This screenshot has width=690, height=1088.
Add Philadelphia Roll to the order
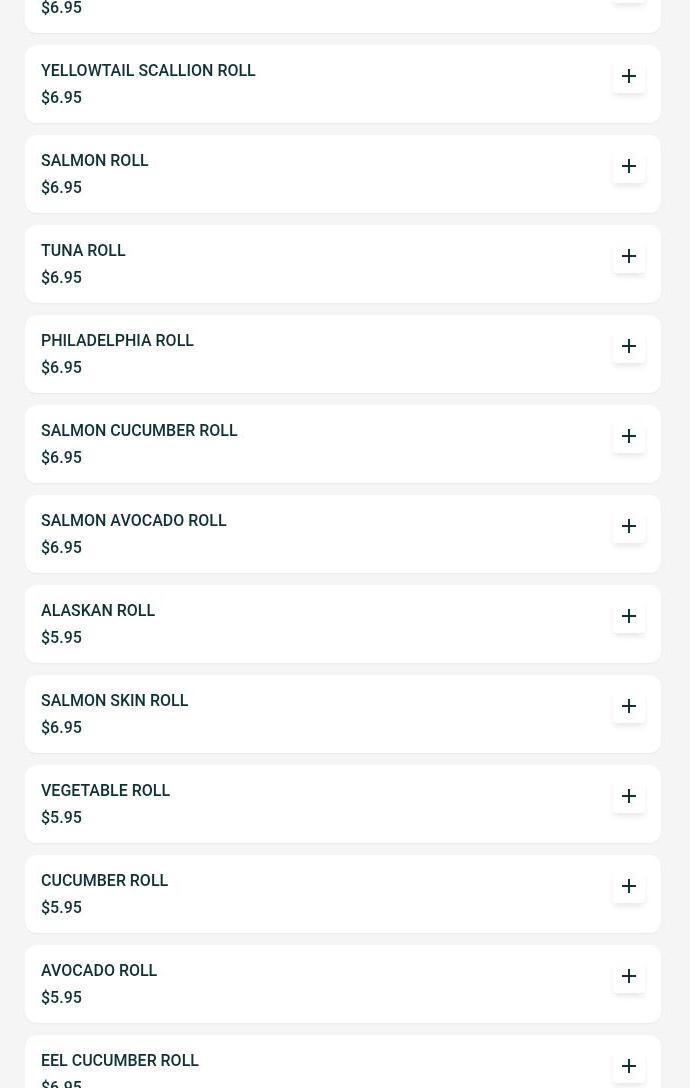pos(629,346)
